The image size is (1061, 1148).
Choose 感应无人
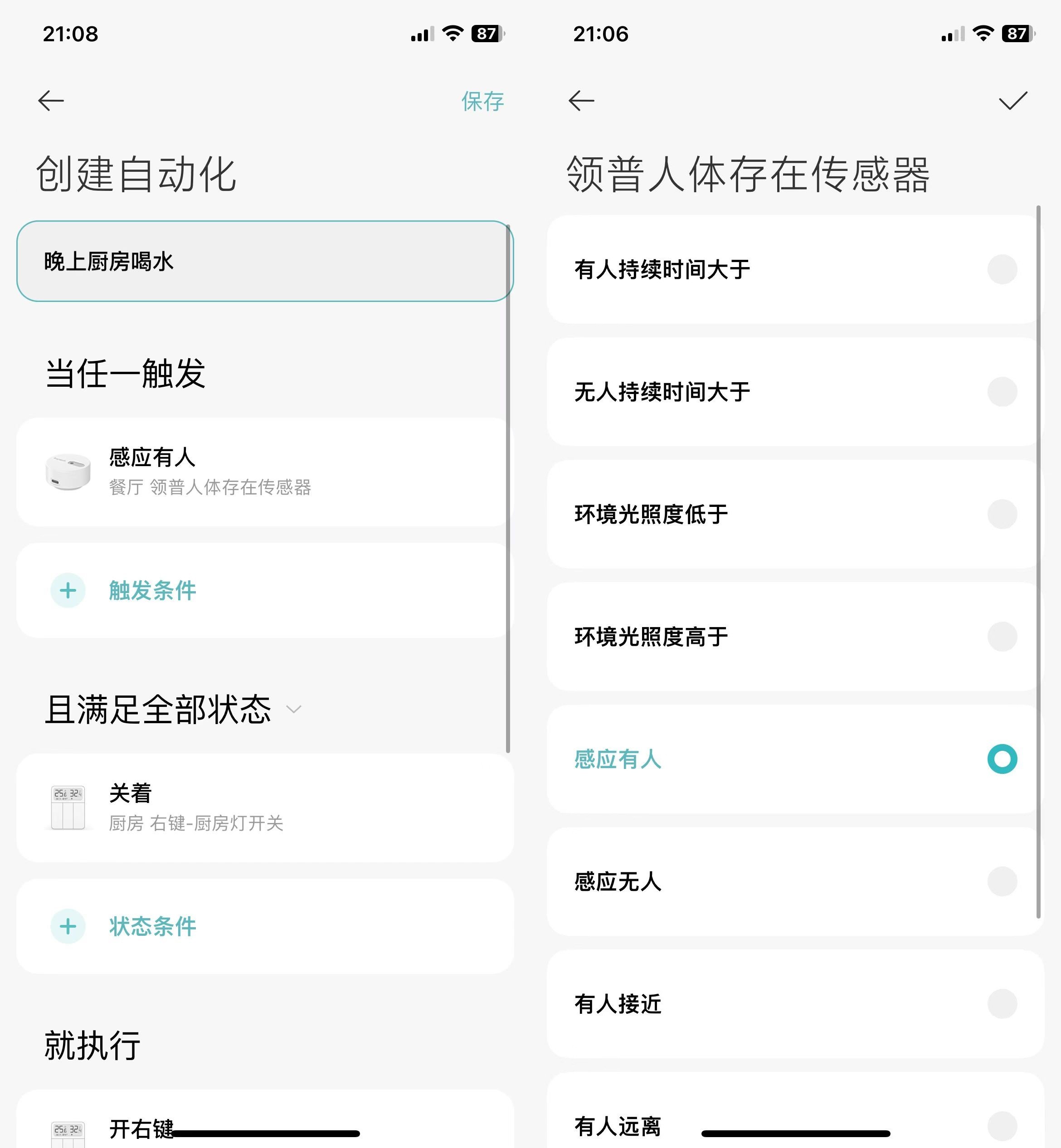1002,881
